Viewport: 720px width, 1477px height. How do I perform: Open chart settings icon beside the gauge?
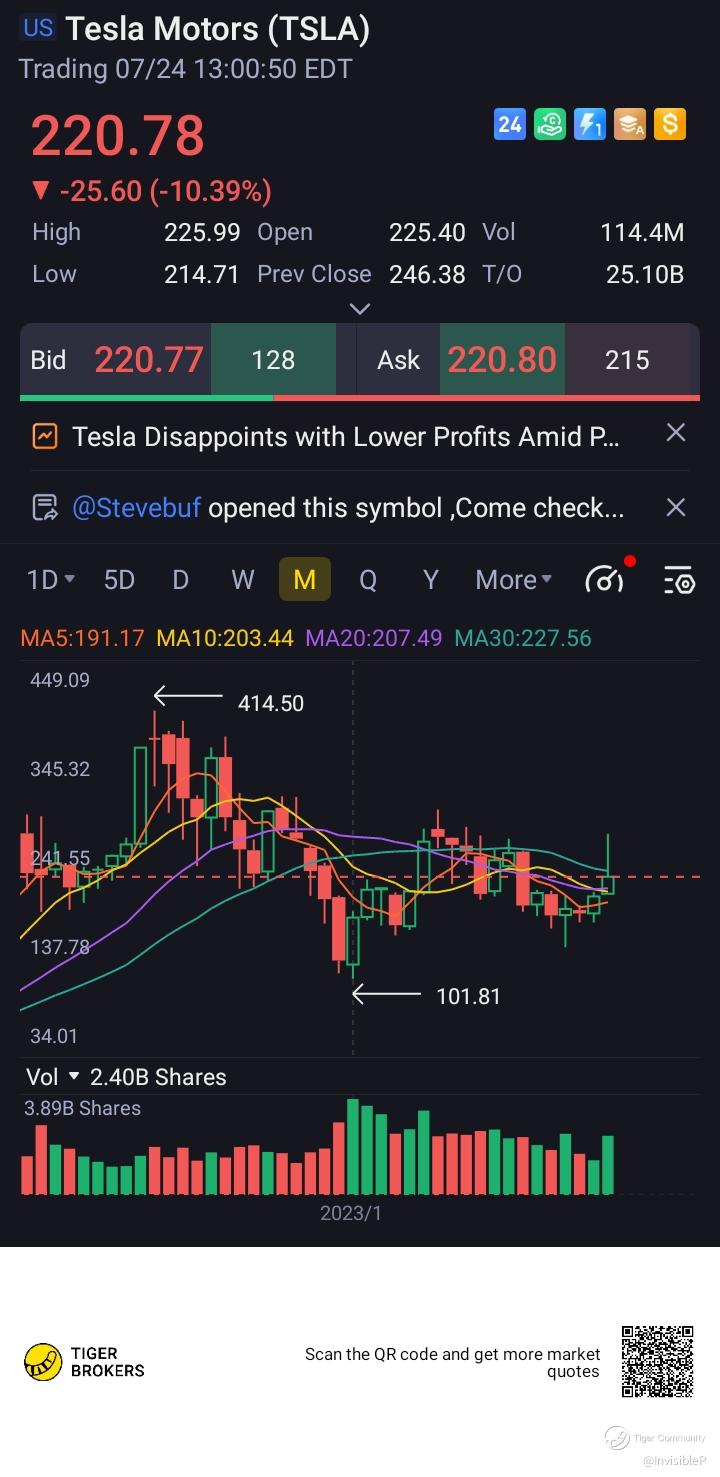click(678, 580)
